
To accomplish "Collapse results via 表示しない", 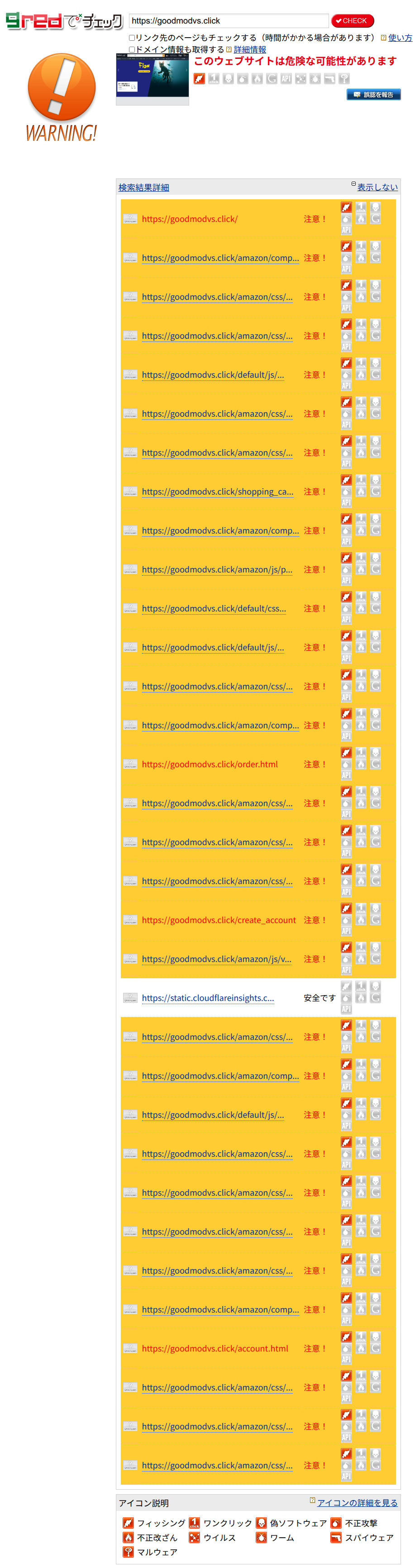I will [377, 187].
